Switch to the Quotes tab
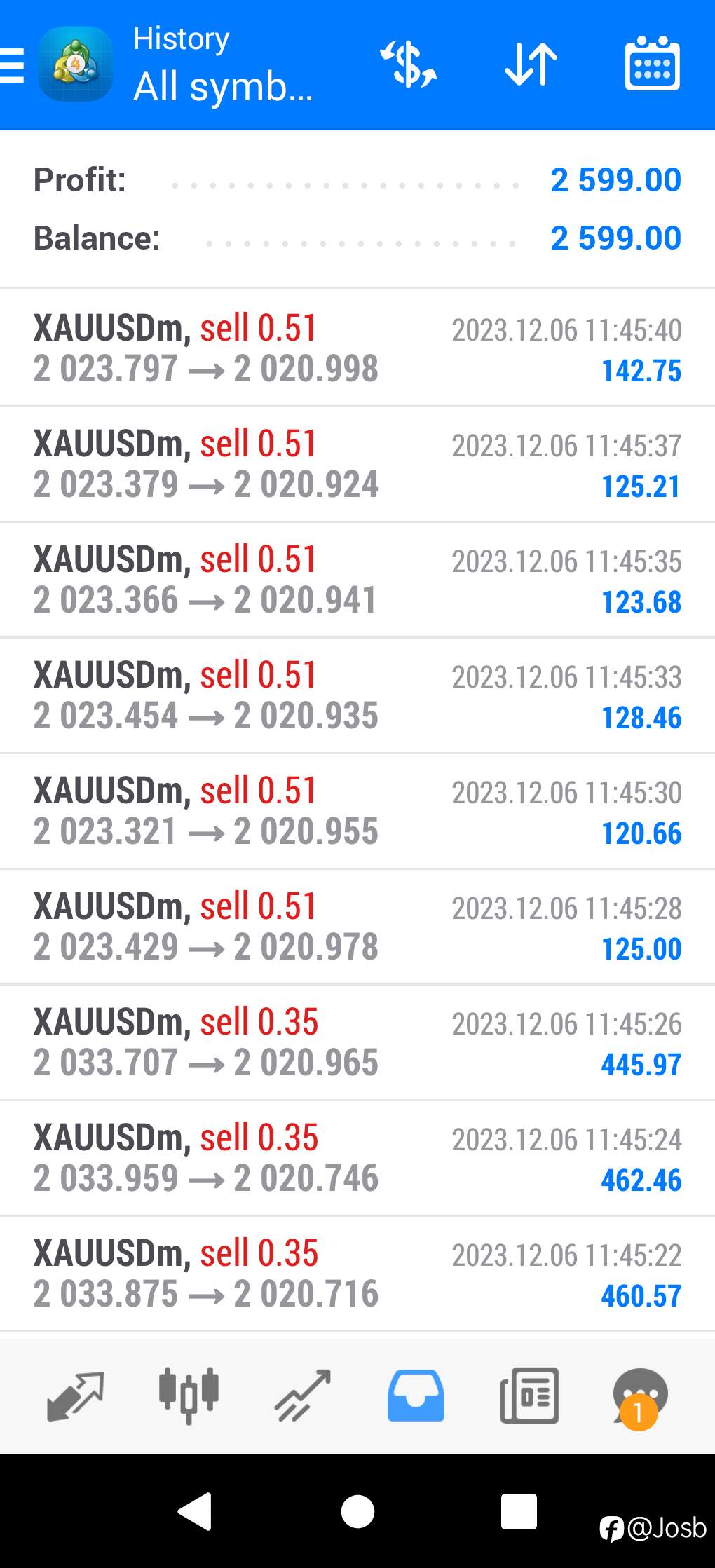This screenshot has width=715, height=1568. (x=76, y=1396)
